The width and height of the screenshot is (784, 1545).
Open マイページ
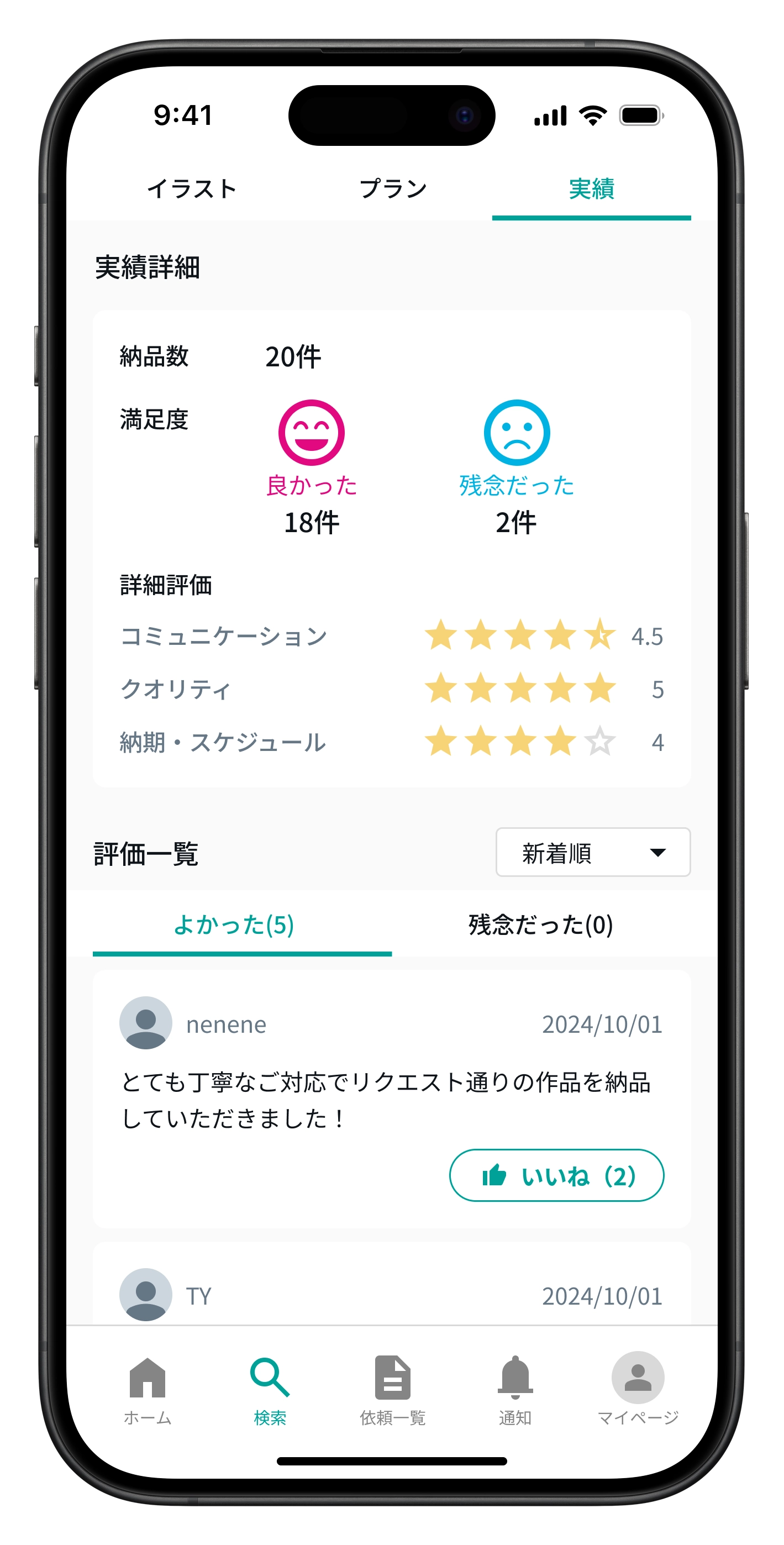638,1389
